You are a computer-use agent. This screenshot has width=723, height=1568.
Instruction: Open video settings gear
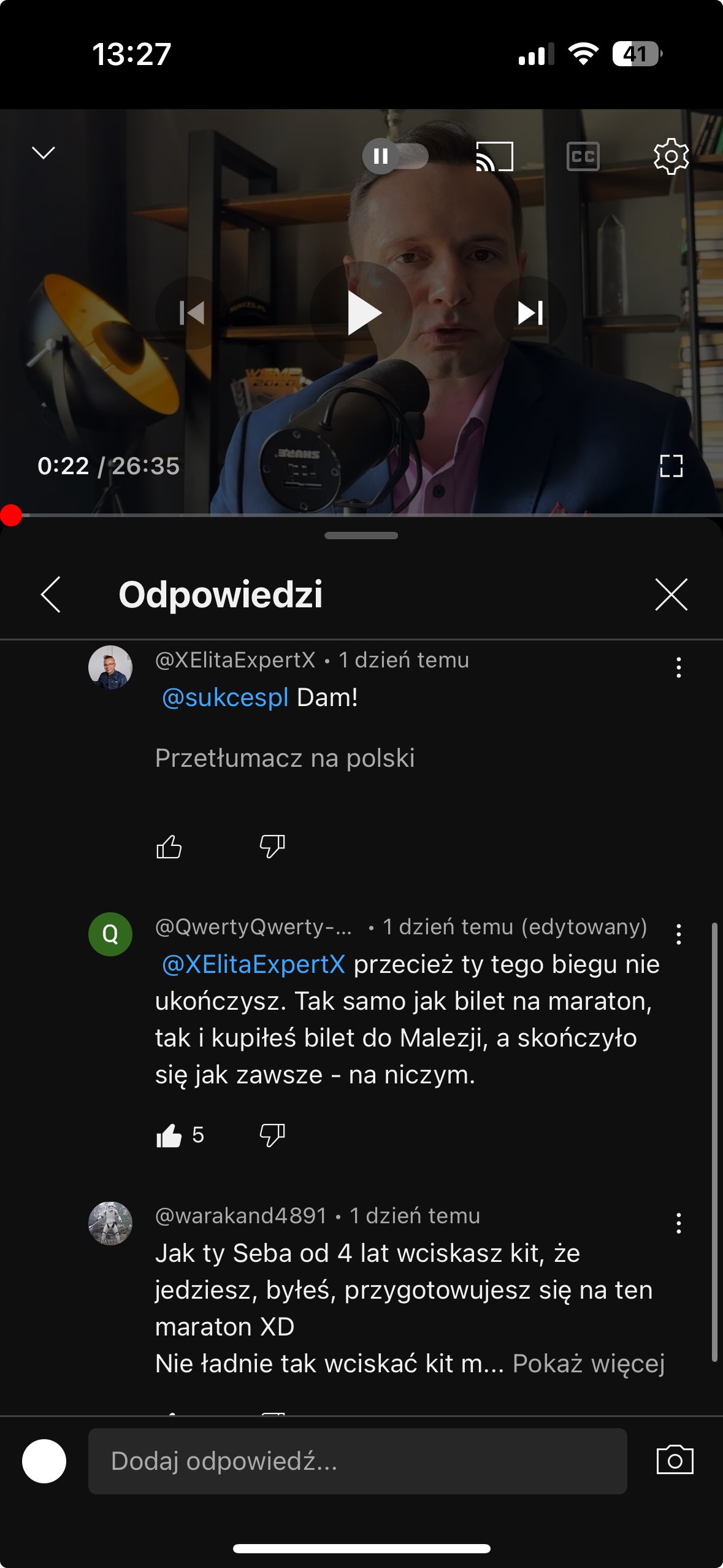tap(671, 156)
